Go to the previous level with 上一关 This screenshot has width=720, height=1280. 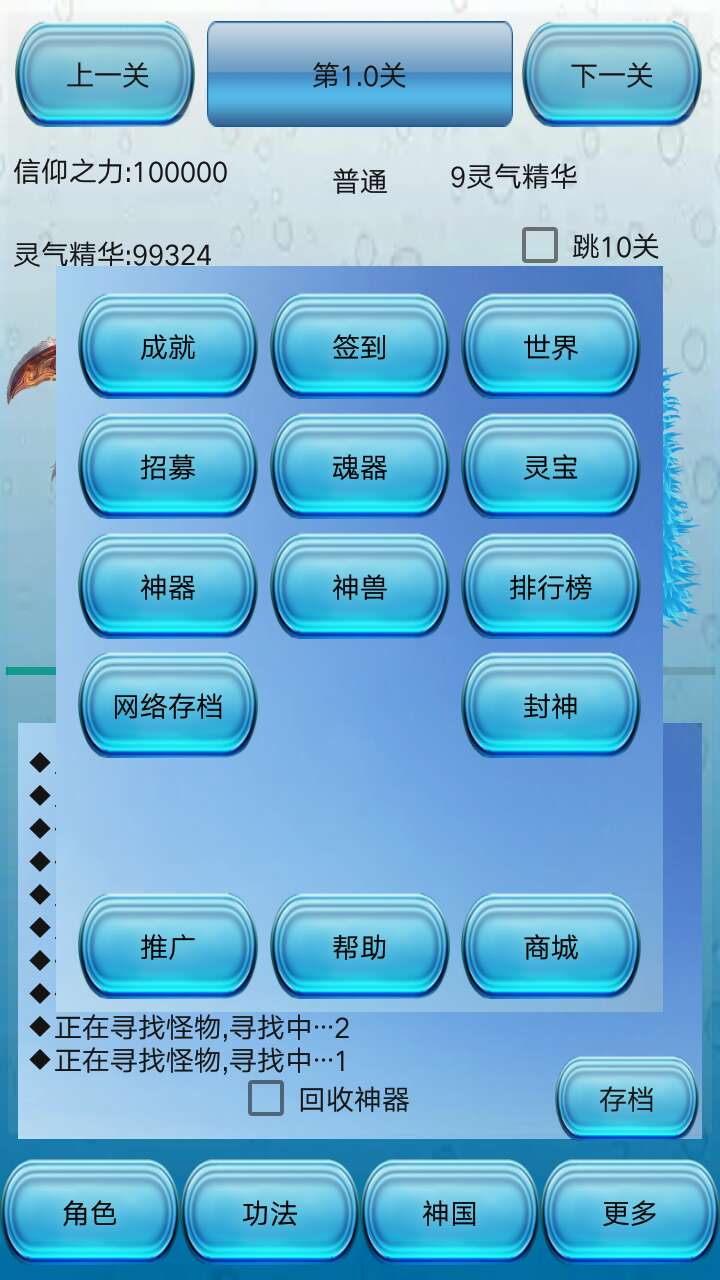click(x=103, y=75)
